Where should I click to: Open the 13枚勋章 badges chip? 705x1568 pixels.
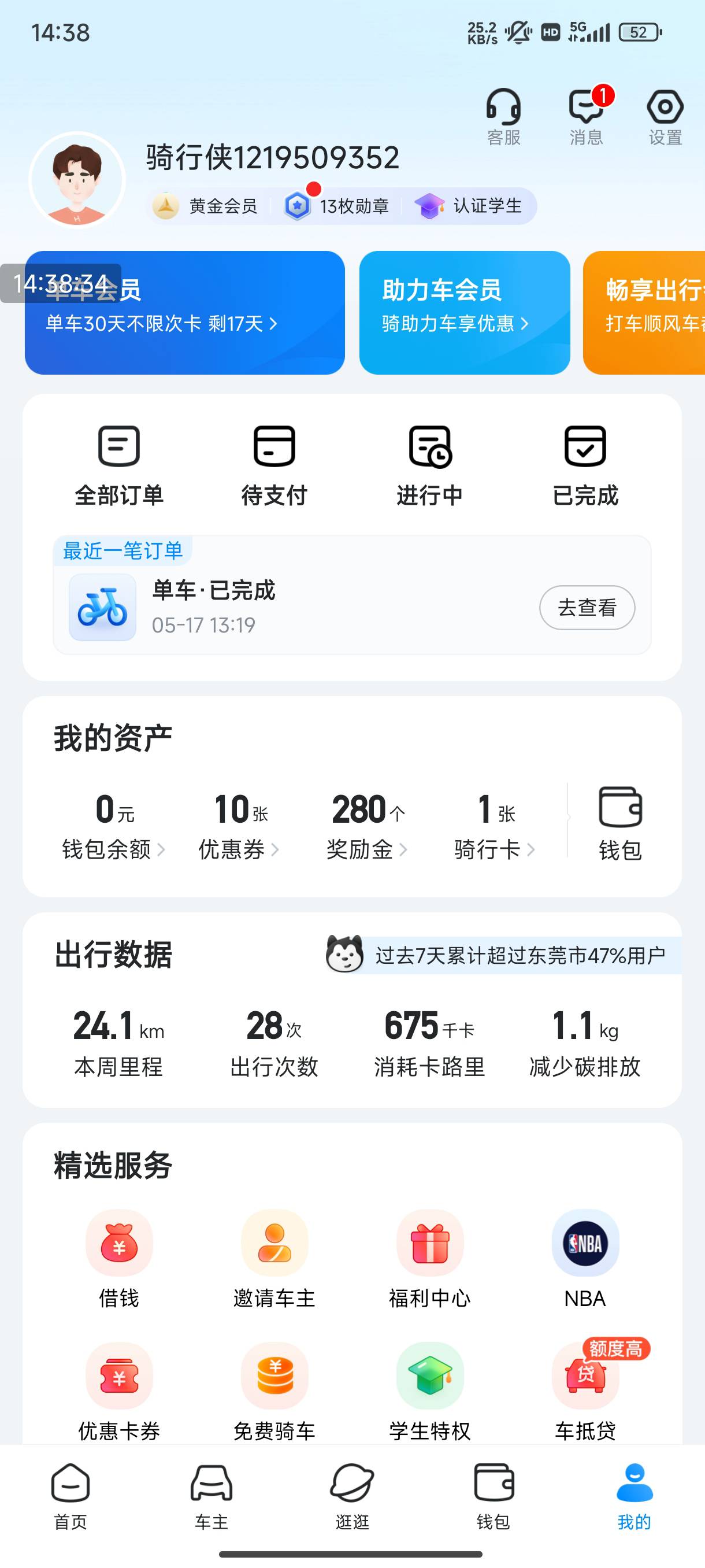click(x=337, y=206)
